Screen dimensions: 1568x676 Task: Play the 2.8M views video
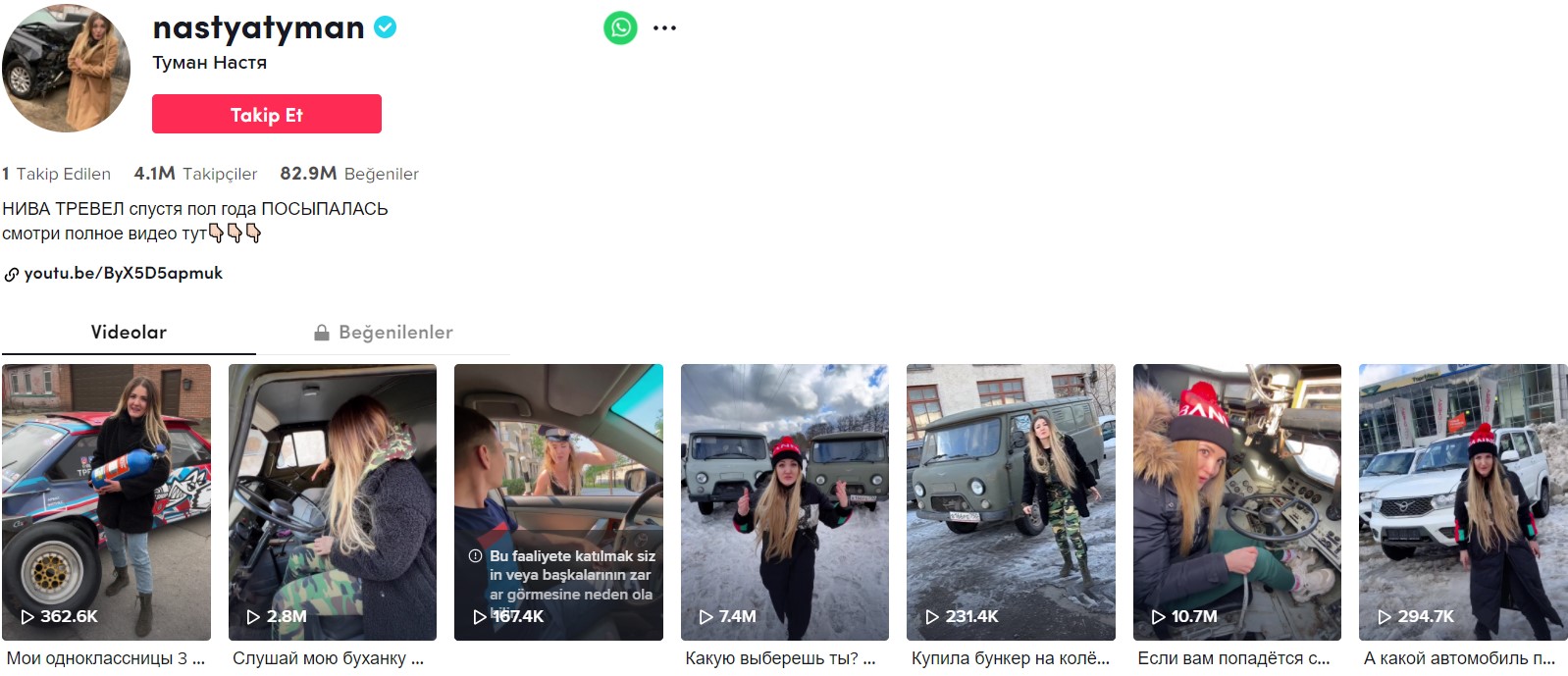[333, 501]
